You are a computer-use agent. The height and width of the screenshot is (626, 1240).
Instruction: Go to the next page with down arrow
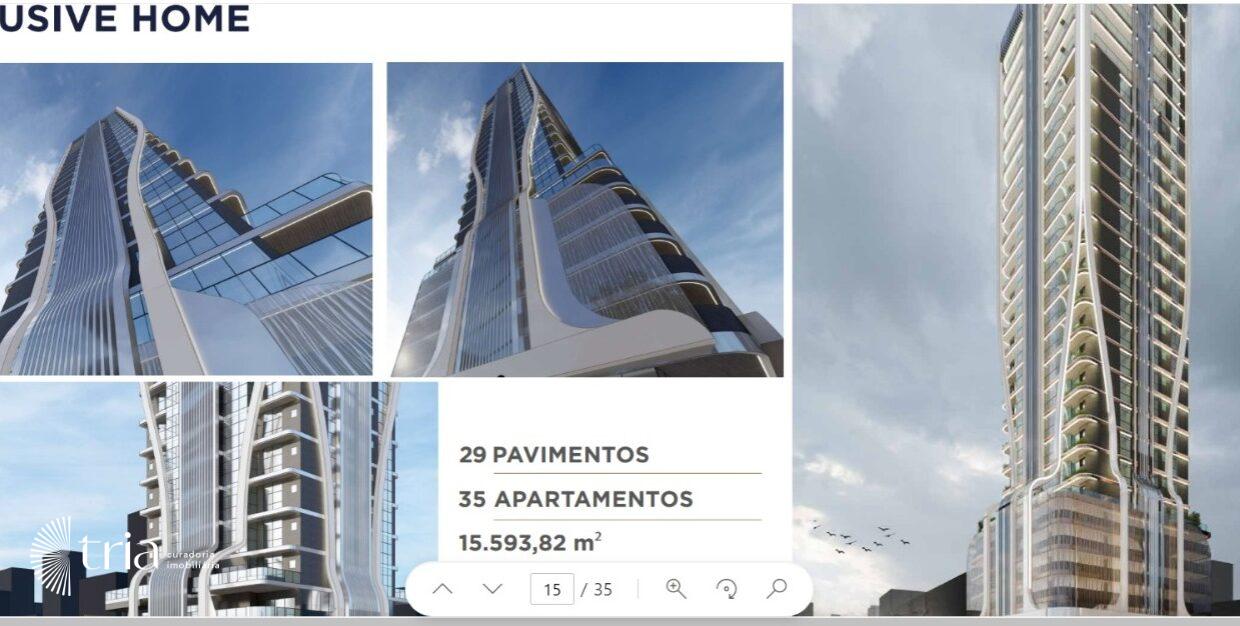pyautogui.click(x=492, y=589)
